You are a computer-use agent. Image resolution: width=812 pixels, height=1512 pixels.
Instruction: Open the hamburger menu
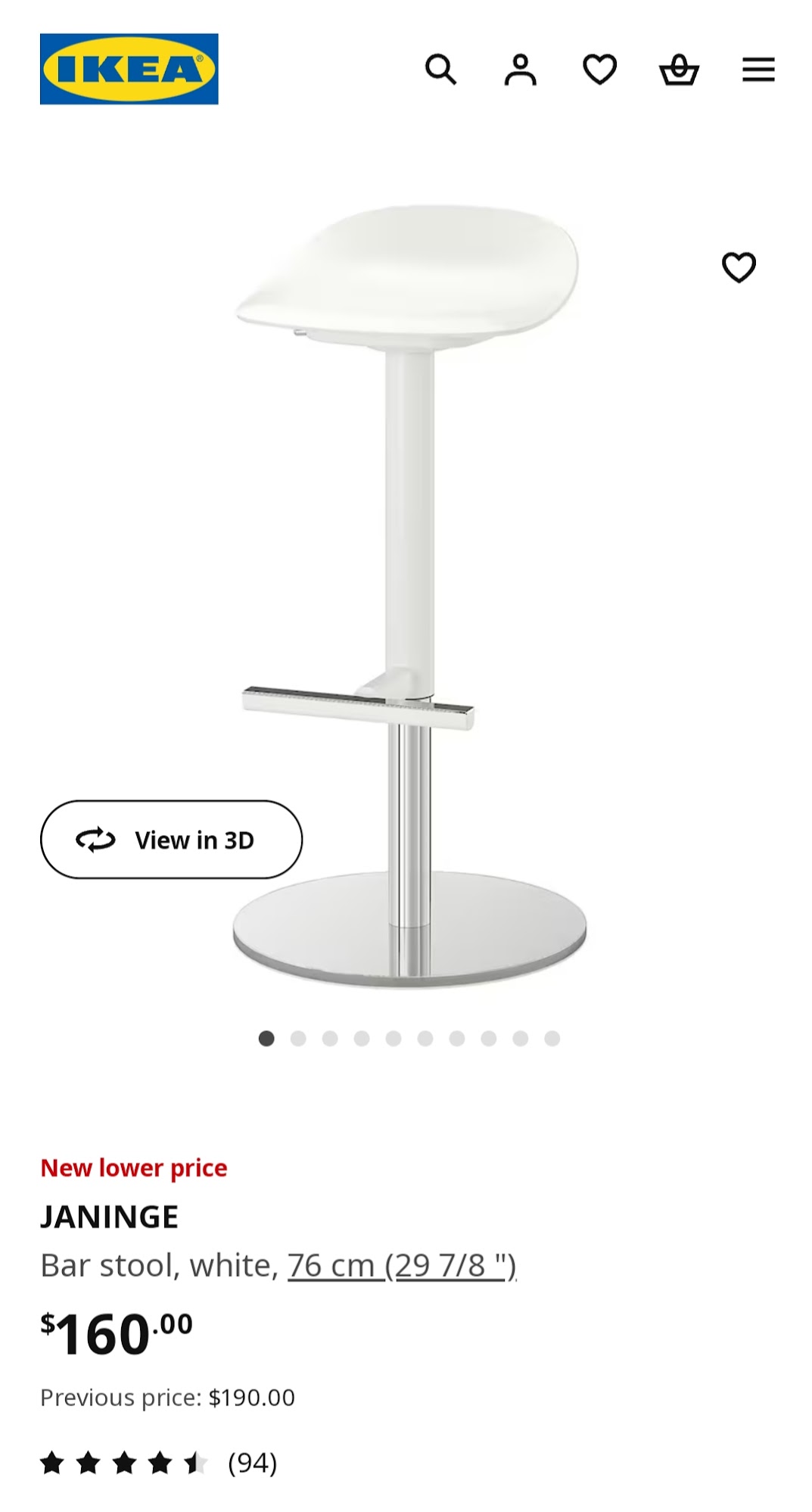pyautogui.click(x=758, y=70)
